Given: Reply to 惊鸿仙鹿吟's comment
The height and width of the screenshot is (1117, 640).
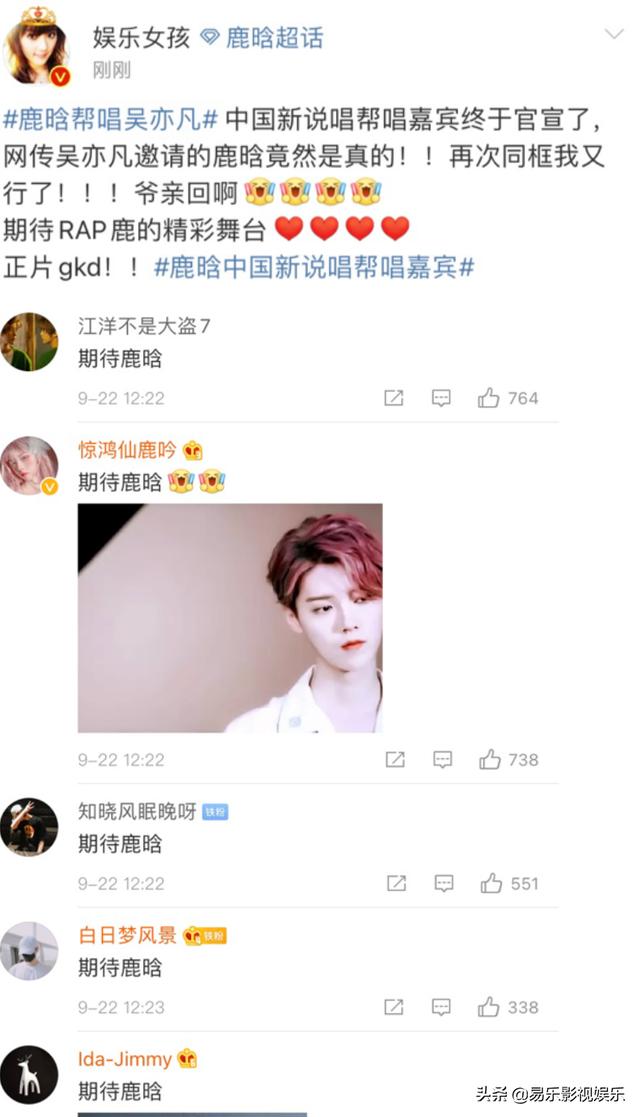Looking at the screenshot, I should [x=442, y=760].
